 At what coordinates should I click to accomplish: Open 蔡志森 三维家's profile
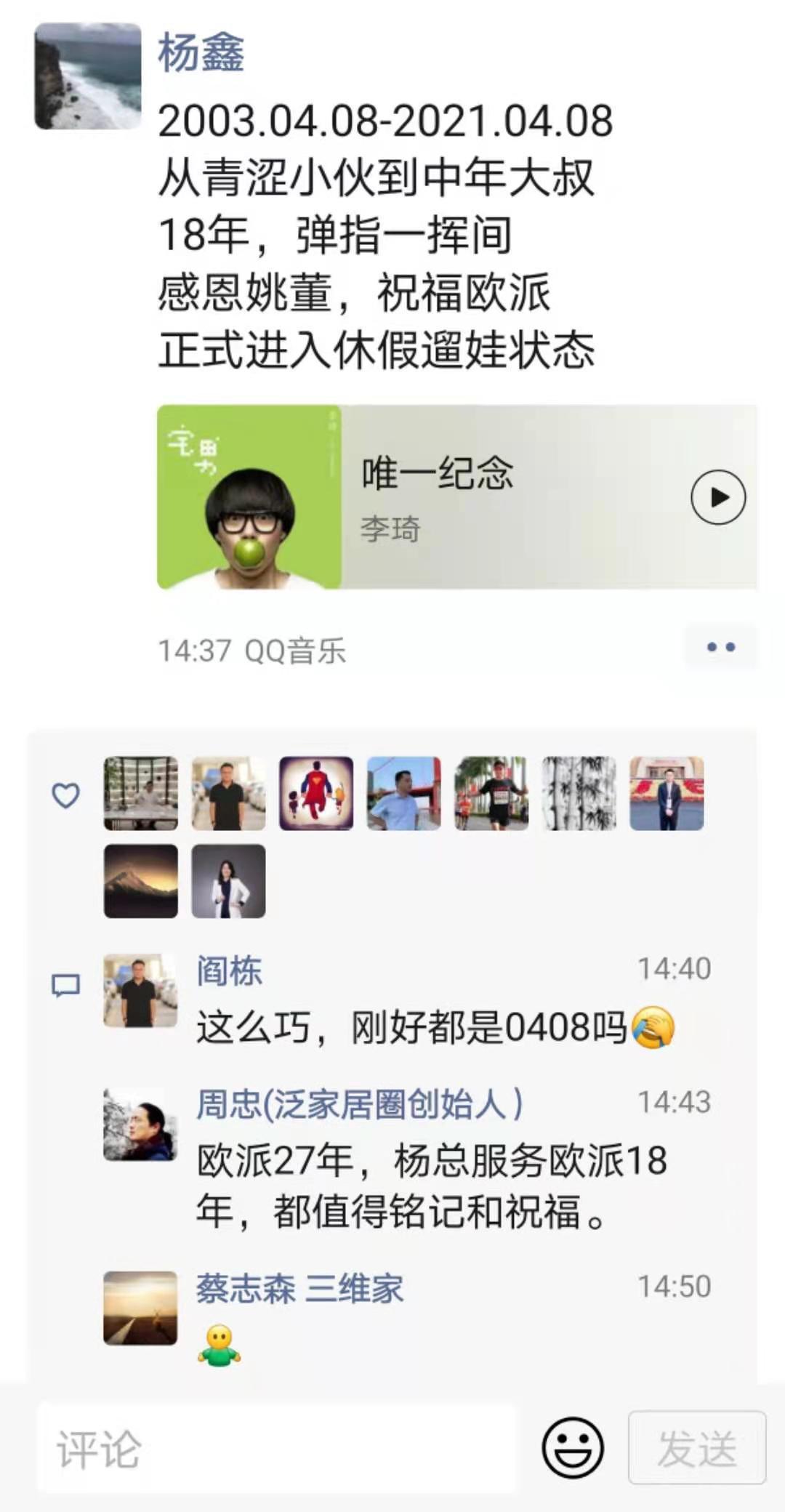point(299,1289)
